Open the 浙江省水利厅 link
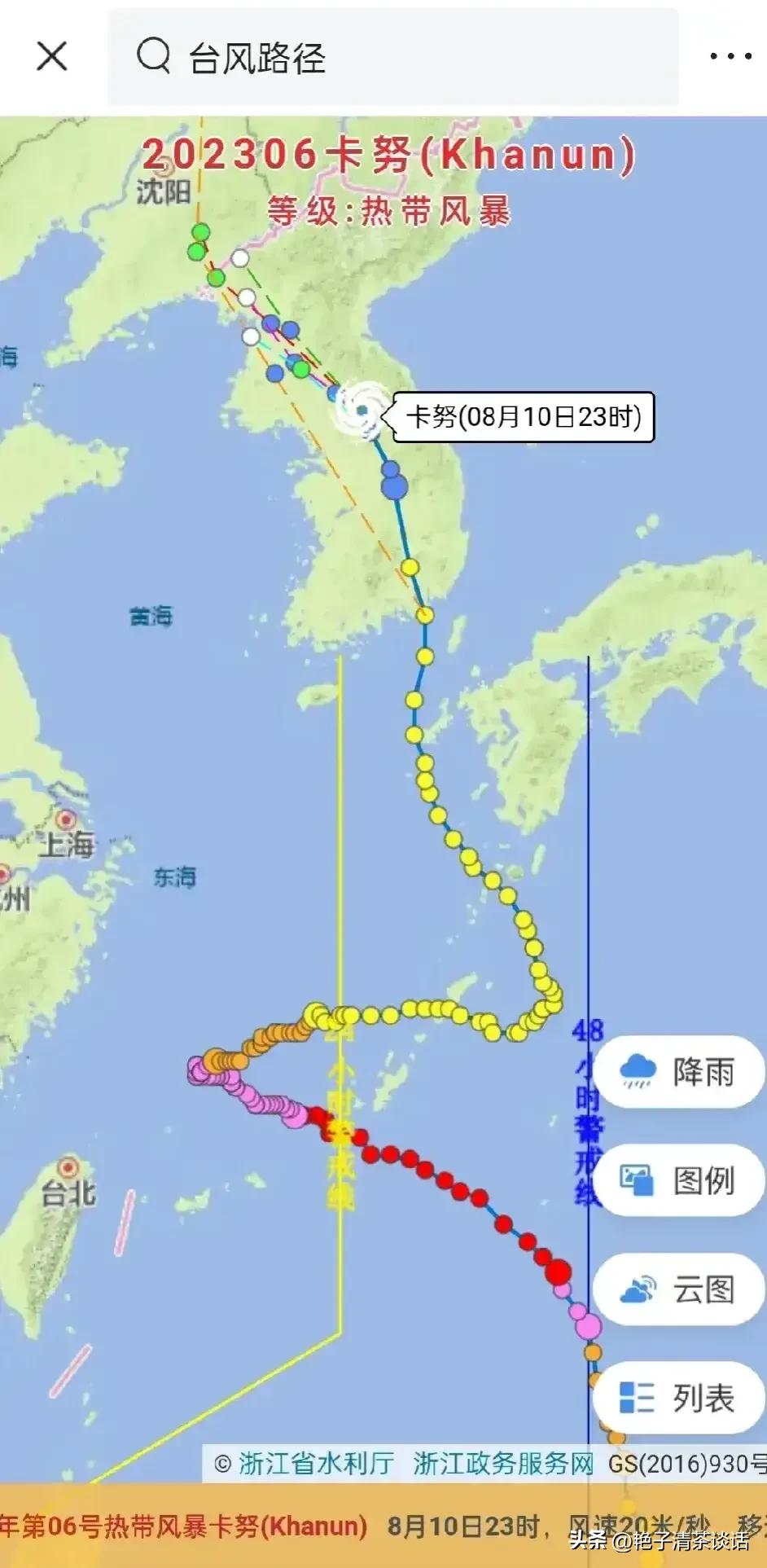 [x=316, y=1463]
